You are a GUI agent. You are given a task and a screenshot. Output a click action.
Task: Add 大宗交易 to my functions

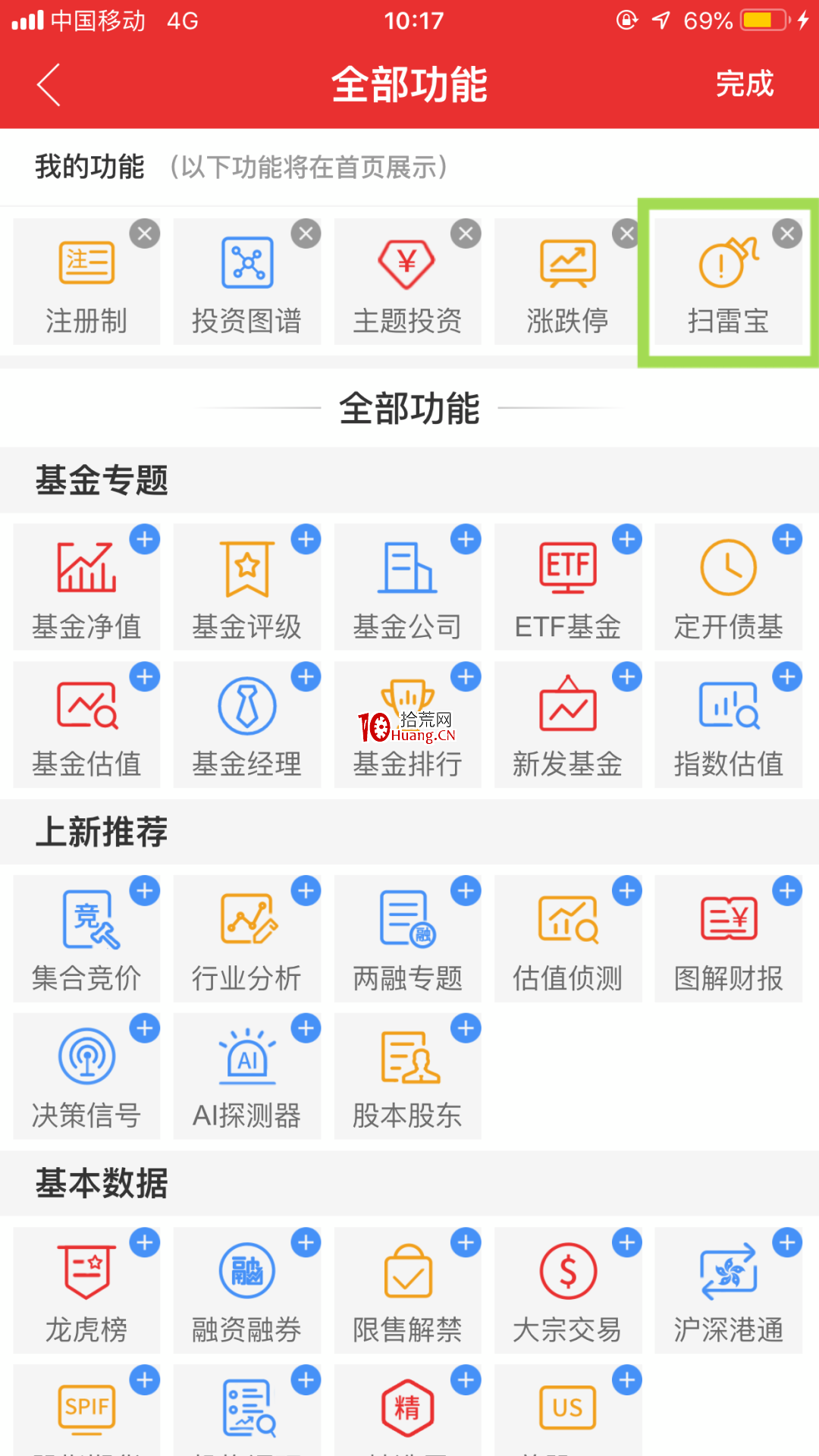(627, 1243)
